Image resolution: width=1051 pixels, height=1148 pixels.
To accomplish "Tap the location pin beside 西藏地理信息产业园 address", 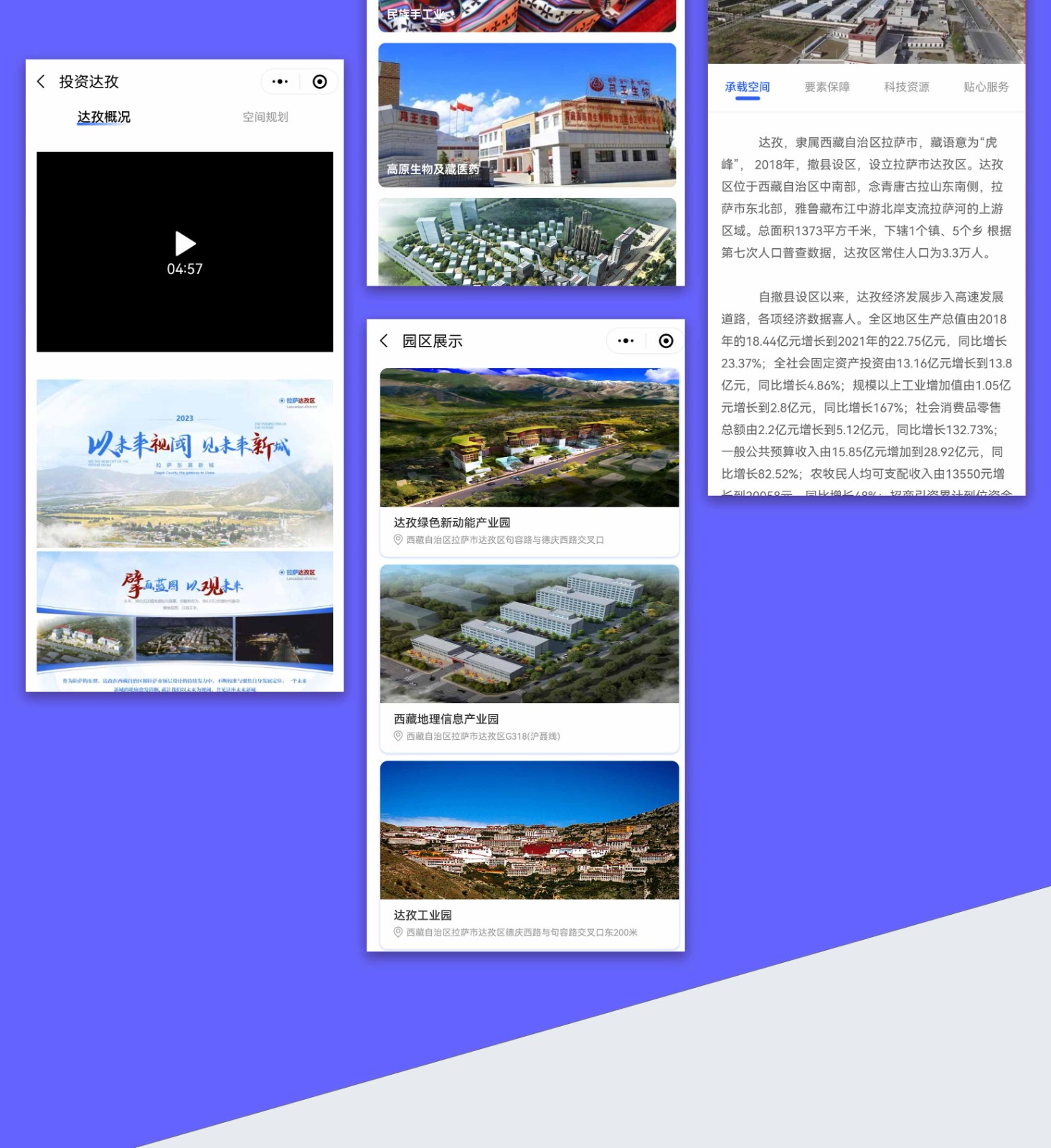I will coord(395,735).
